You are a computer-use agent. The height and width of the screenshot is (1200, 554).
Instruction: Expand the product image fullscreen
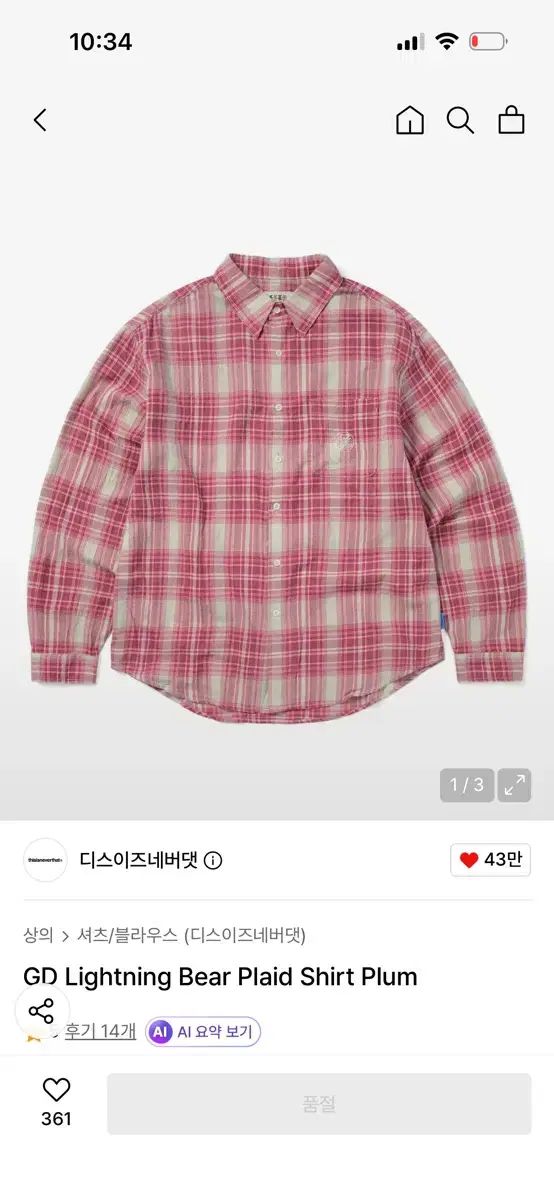515,785
